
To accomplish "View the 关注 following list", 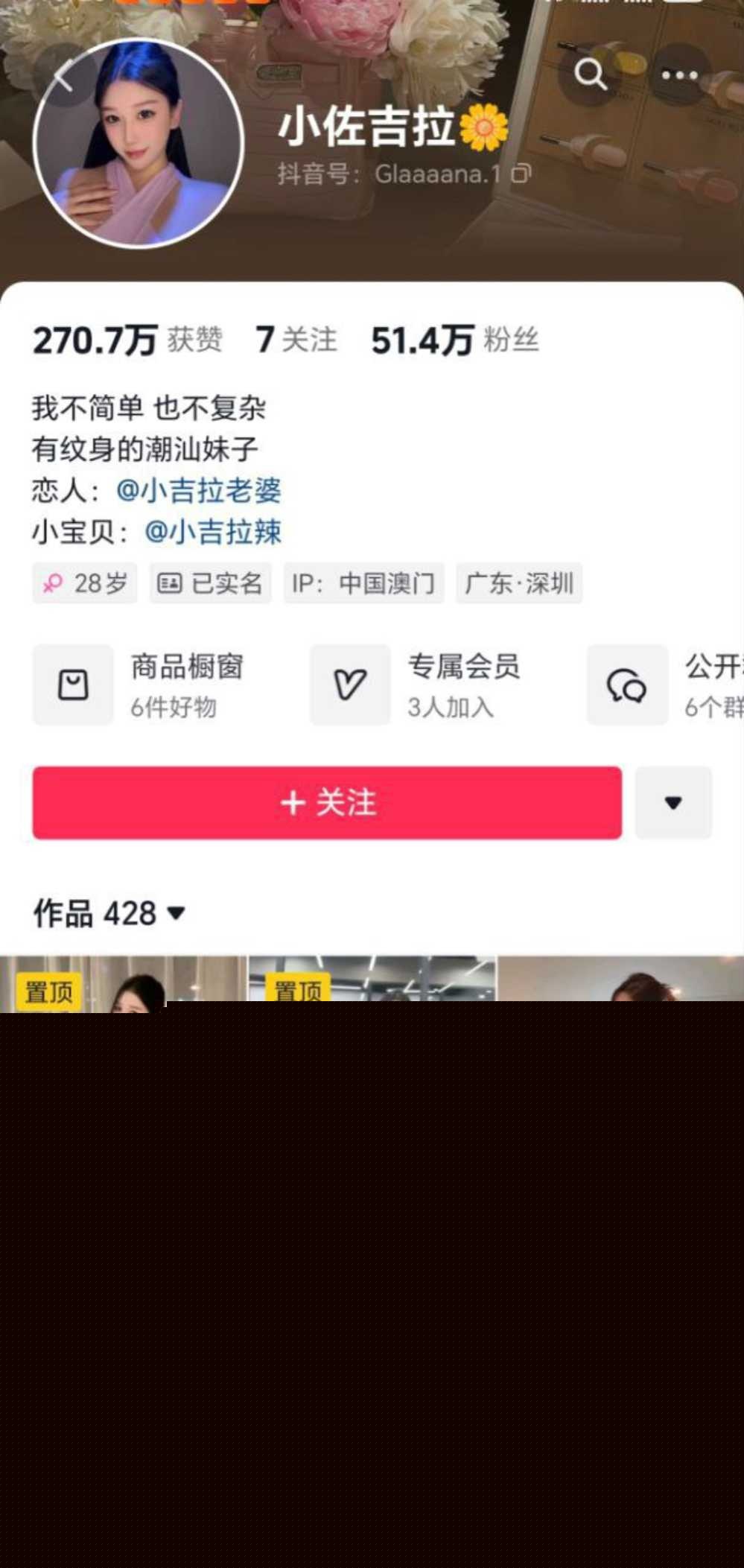I will [296, 340].
